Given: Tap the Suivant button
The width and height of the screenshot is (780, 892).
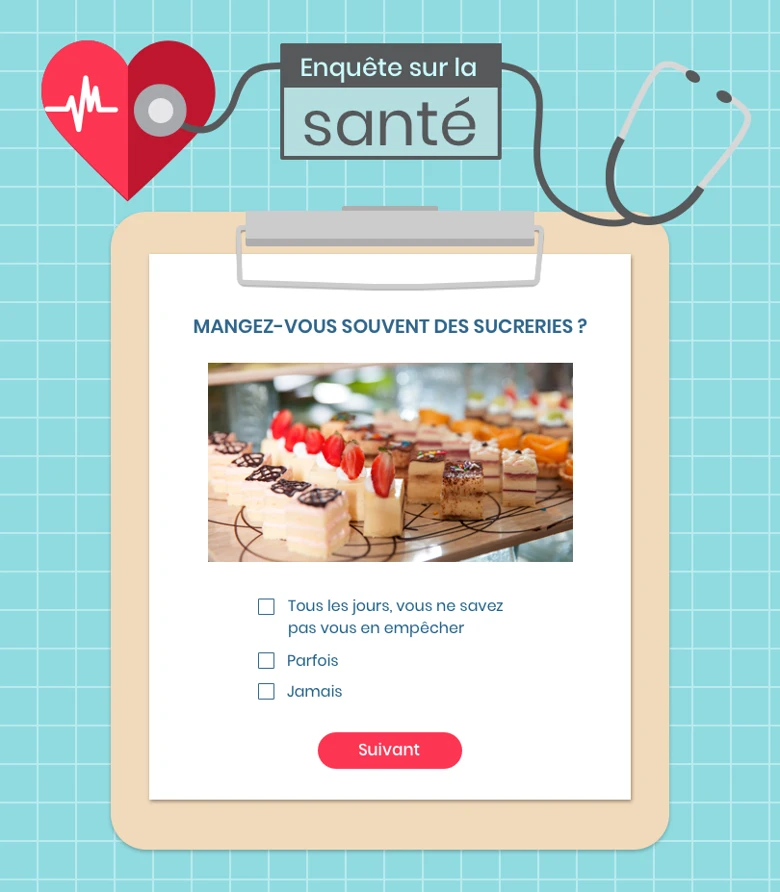Looking at the screenshot, I should coord(389,750).
